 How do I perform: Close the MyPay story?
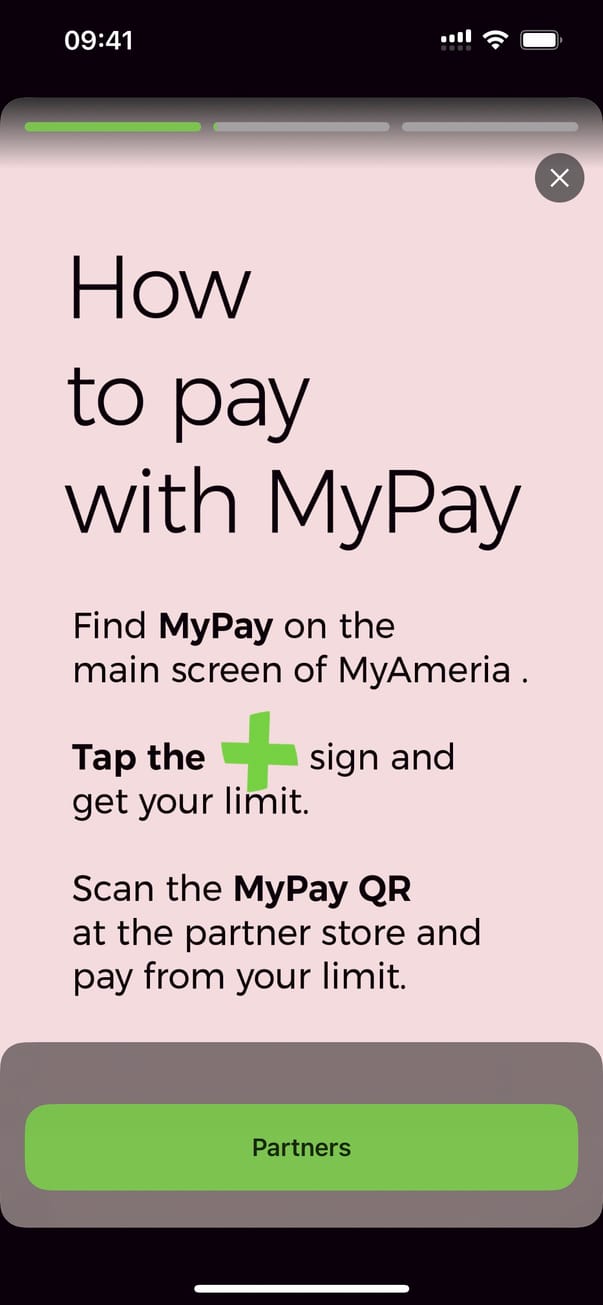click(559, 178)
